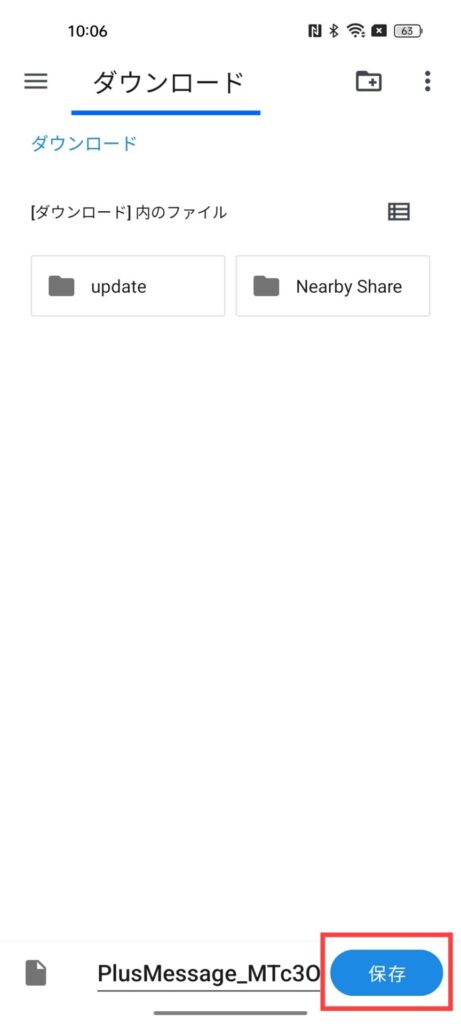Create a new folder

pos(369,81)
